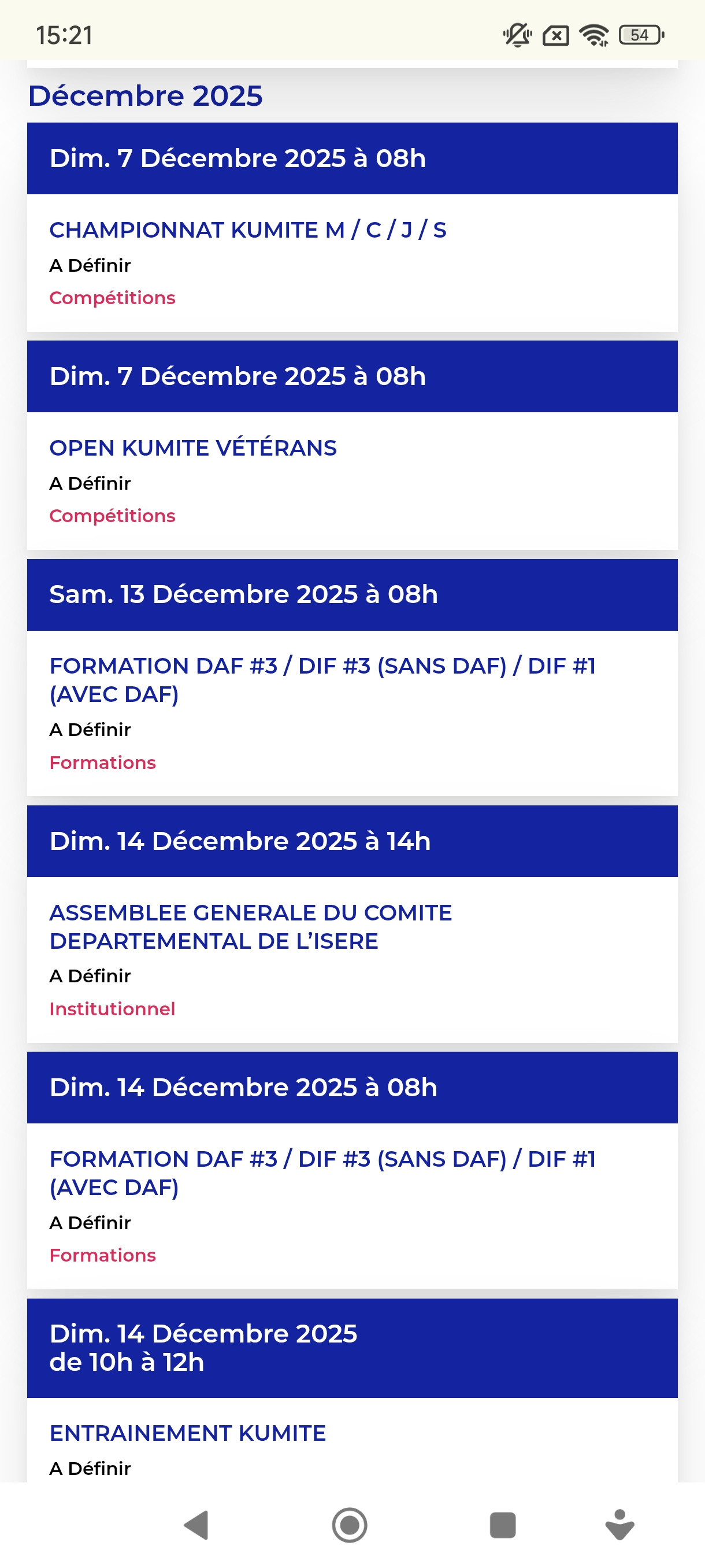Open ENTRAINEMENT KUMITE event
Screen dimensions: 705x1568
click(x=187, y=1433)
